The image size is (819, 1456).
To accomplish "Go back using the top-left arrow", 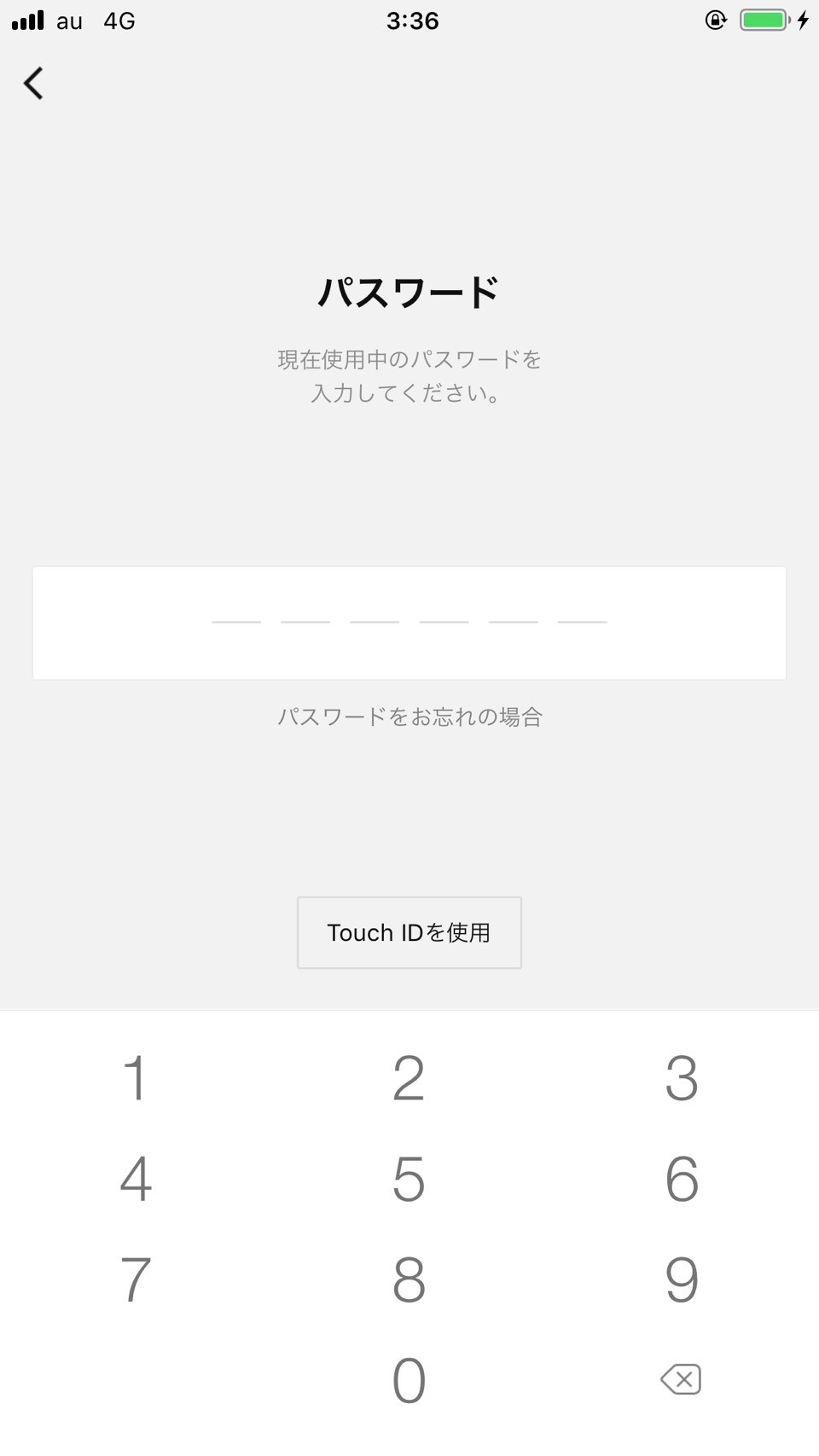I will coord(33,83).
